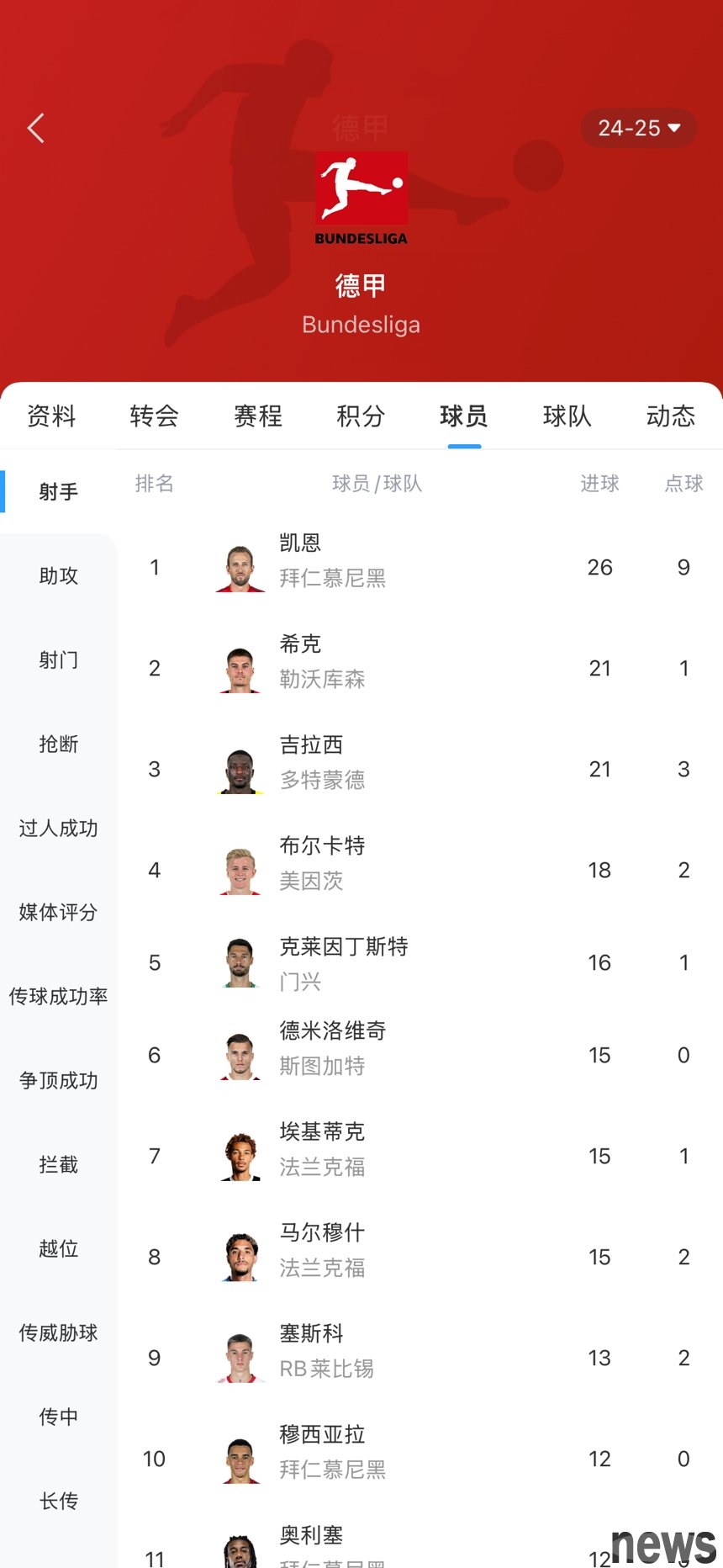Open the row for 吉拉西
Image resolution: width=723 pixels, height=1568 pixels.
[x=311, y=745]
